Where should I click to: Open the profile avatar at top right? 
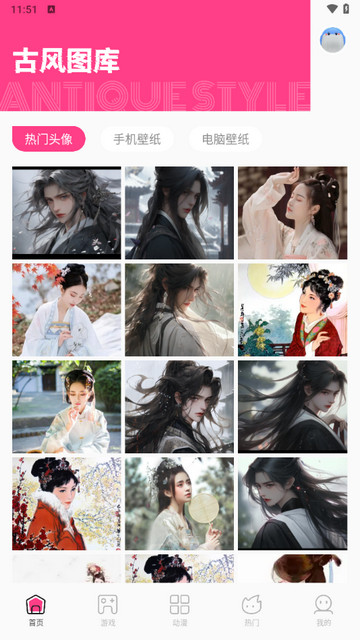[333, 40]
